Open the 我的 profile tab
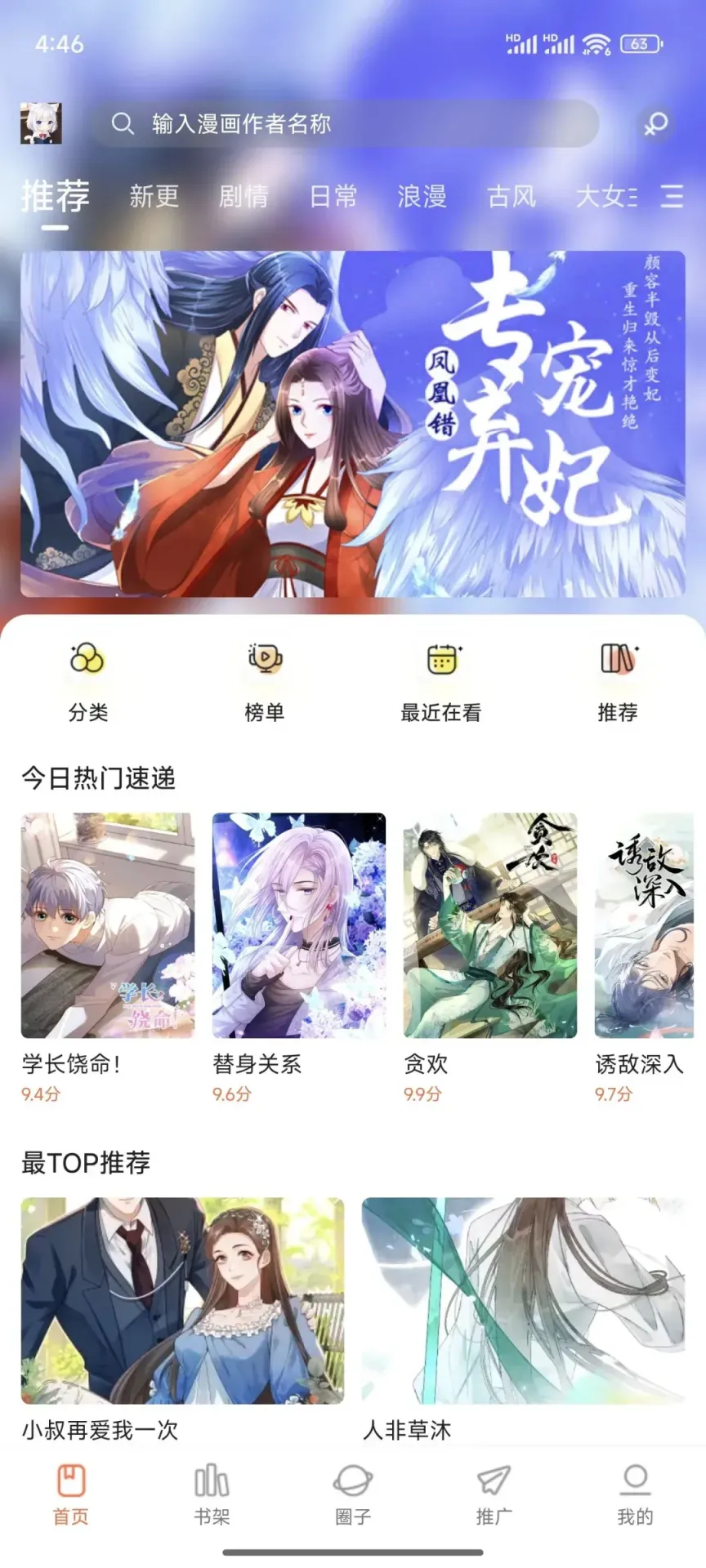The image size is (706, 1568). pos(635,1494)
